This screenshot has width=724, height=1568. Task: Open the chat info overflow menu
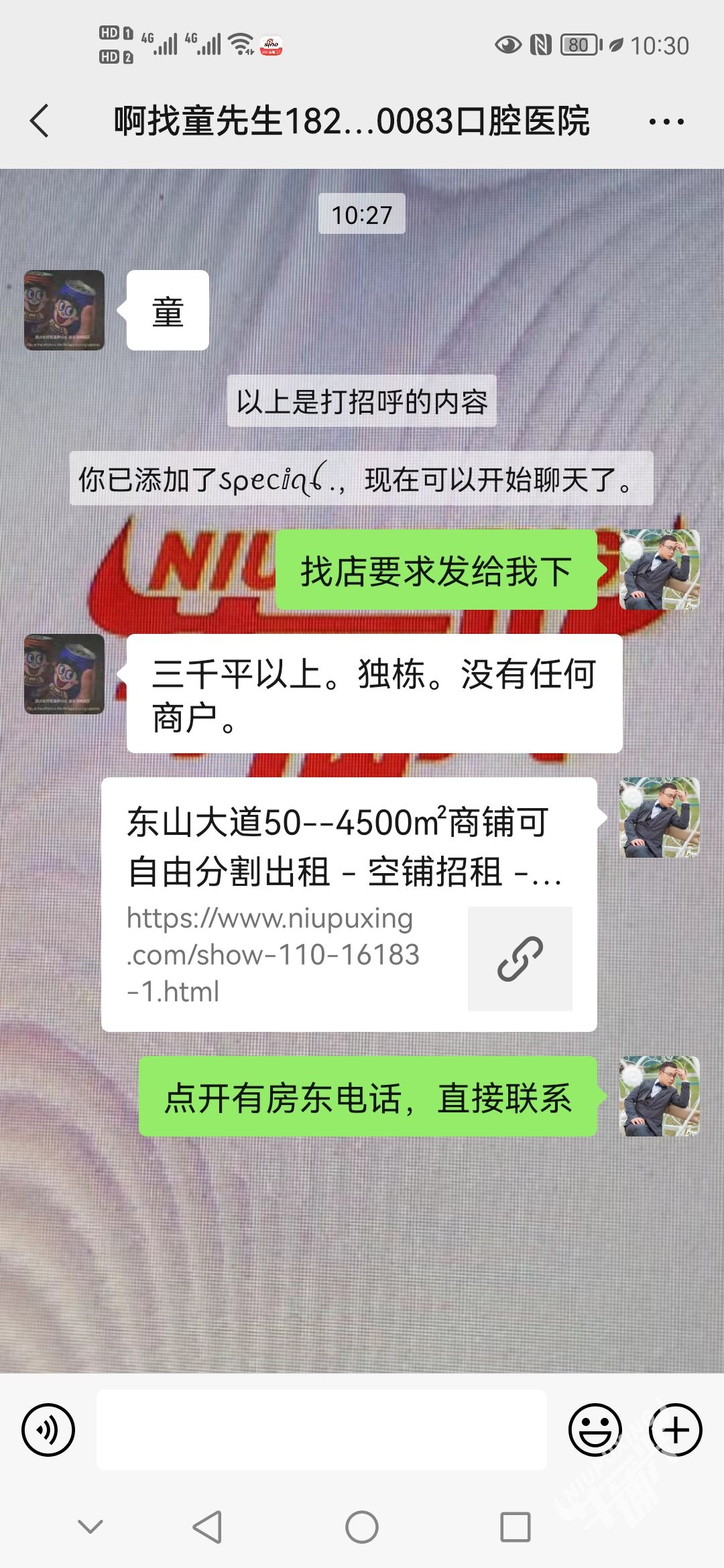(666, 121)
